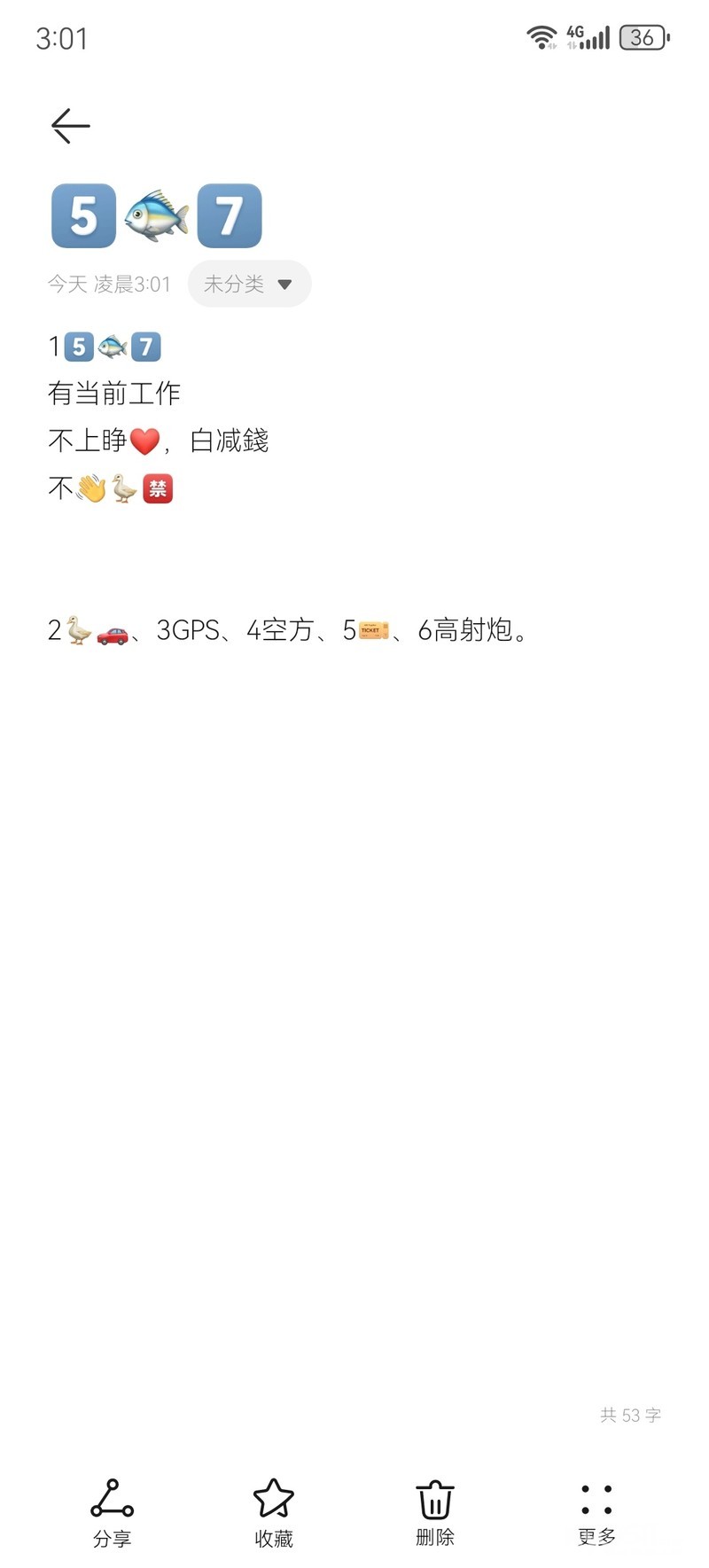Go back using the arrow icon
The image size is (709, 1568).
click(x=70, y=126)
